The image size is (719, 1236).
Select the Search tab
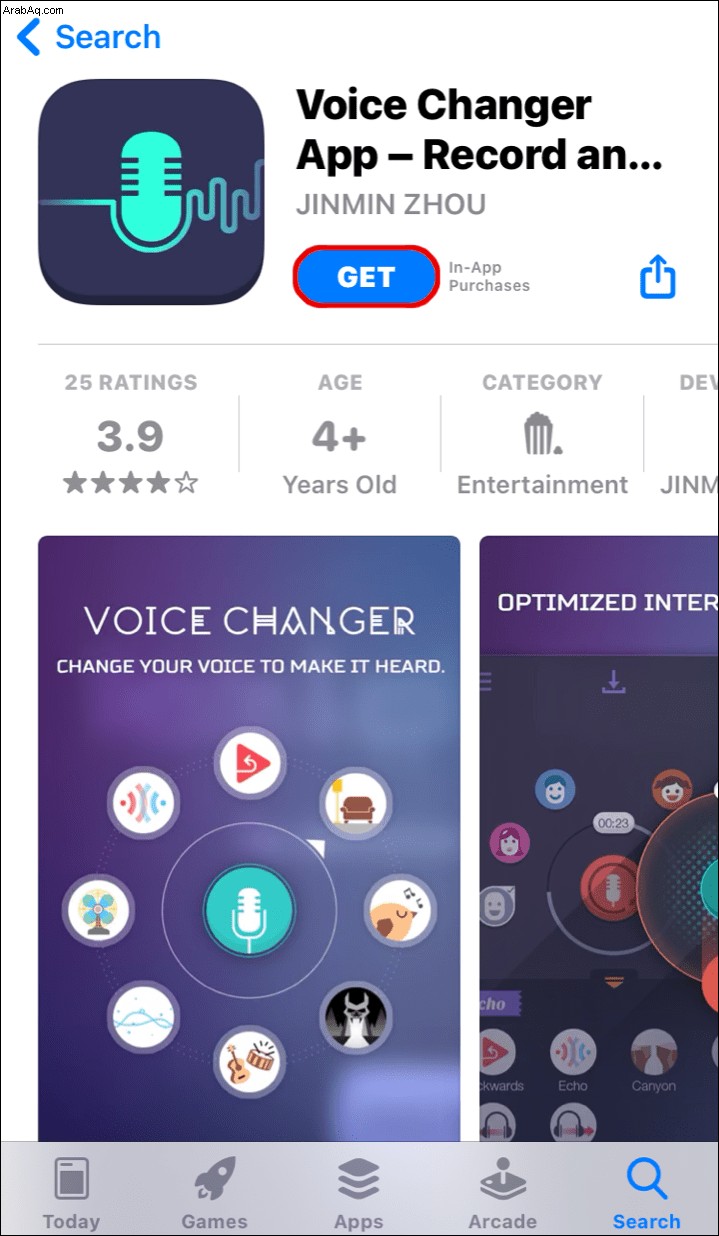(646, 1193)
